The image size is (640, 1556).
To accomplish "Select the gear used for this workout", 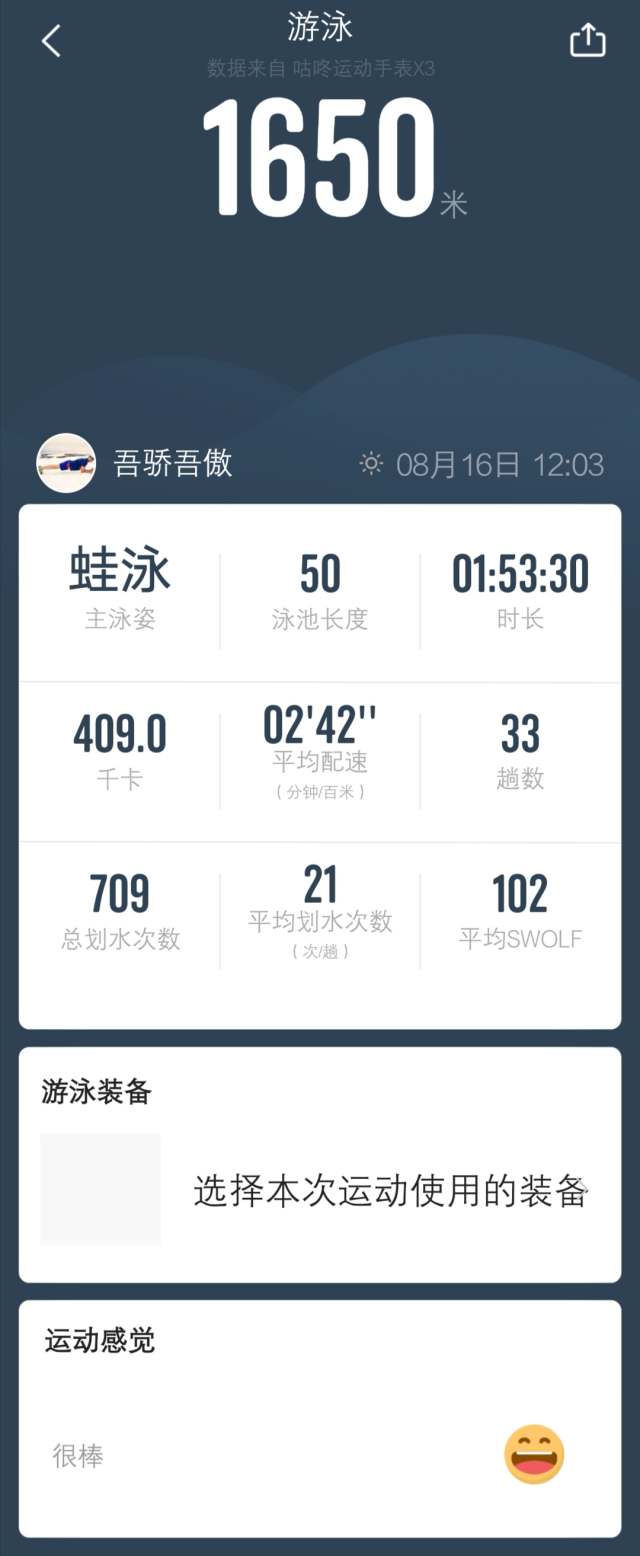I will click(389, 1190).
